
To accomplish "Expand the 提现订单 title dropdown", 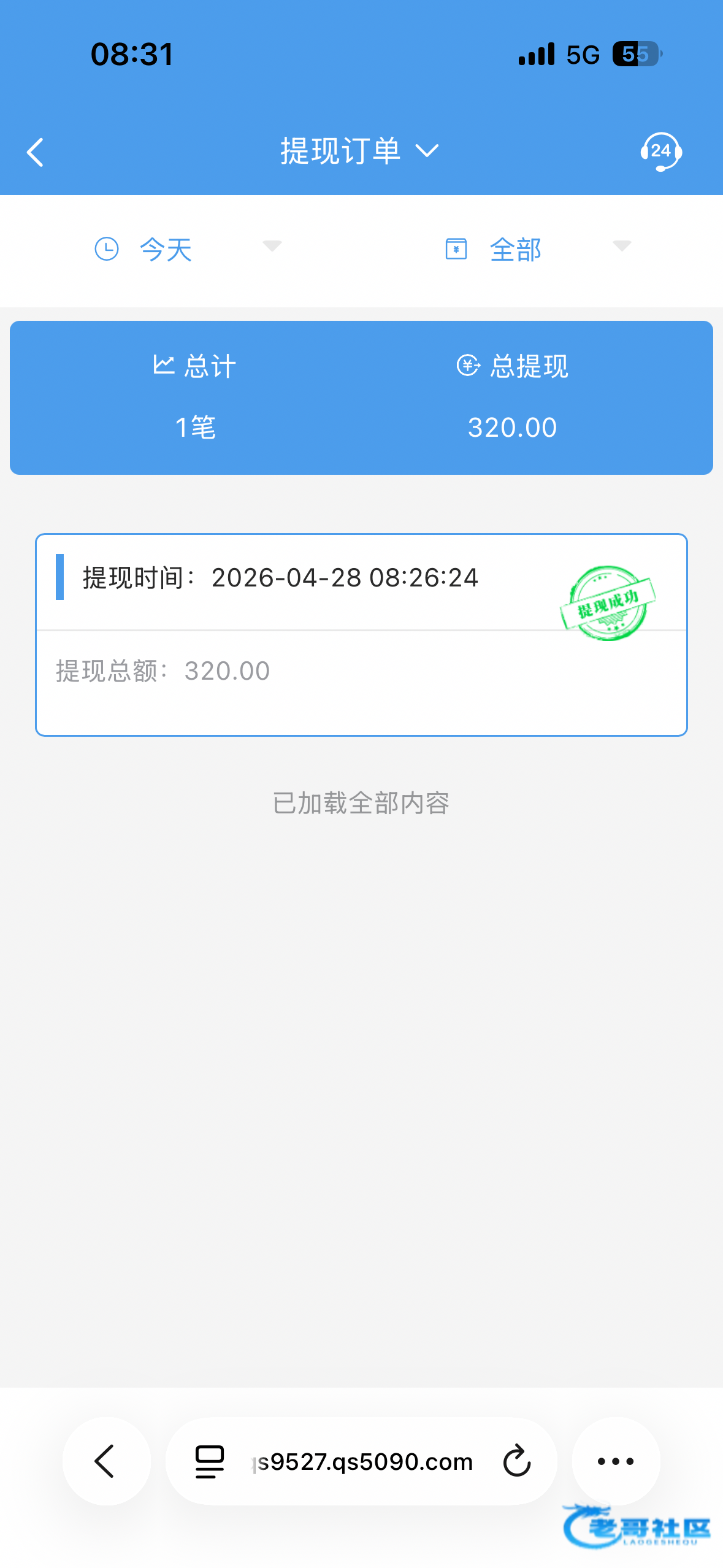I will coord(359,151).
